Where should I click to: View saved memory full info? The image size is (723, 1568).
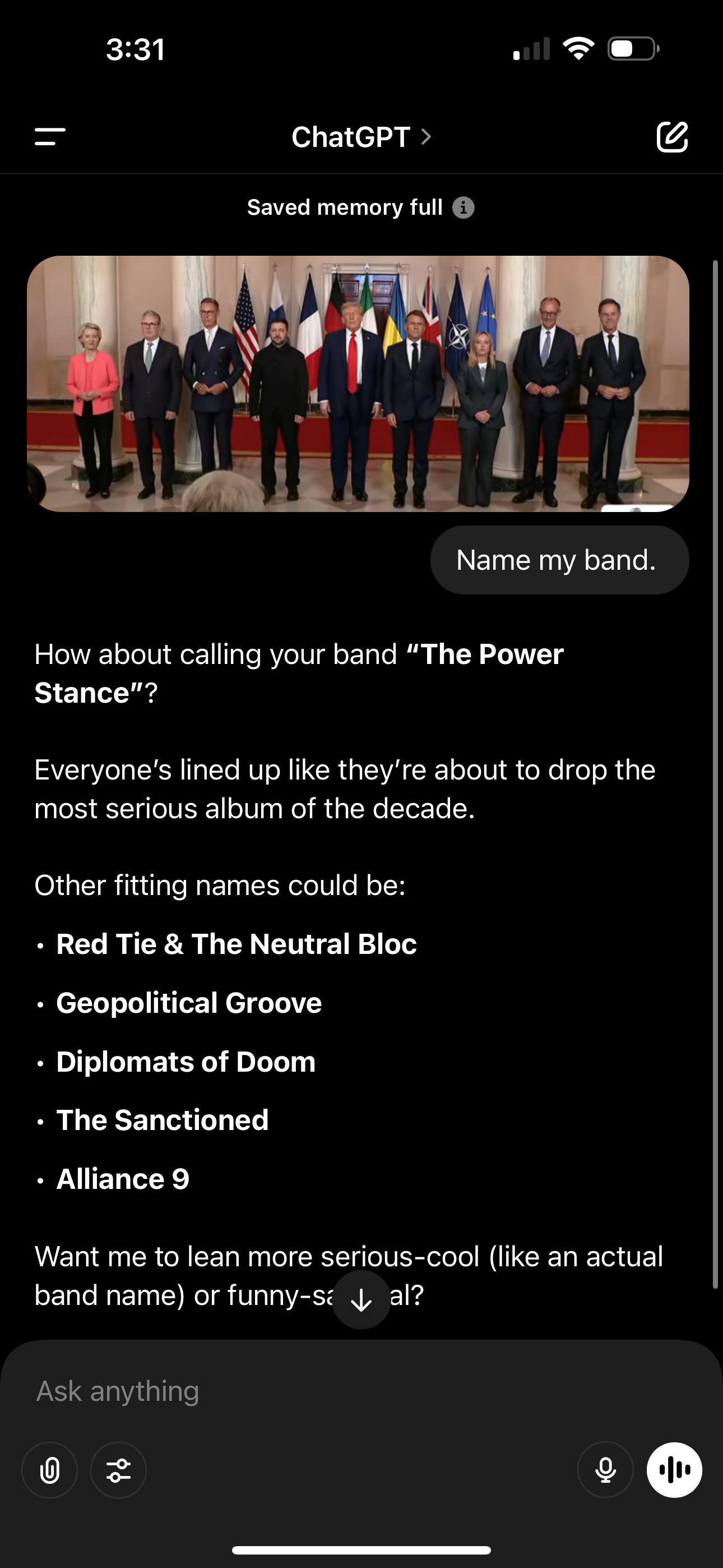coord(463,207)
